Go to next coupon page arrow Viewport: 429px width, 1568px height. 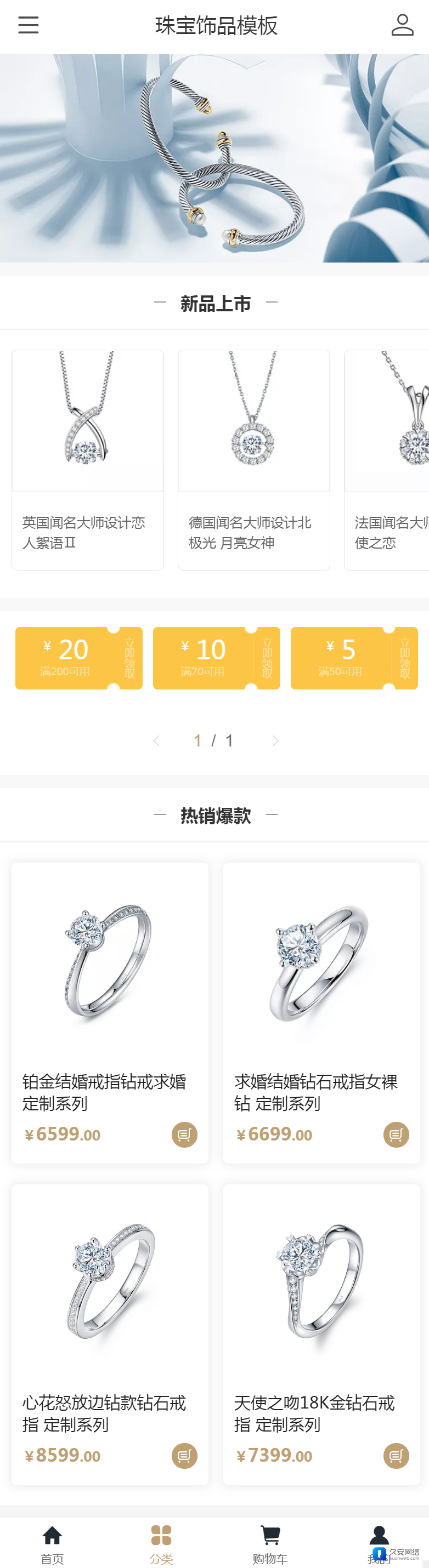point(275,741)
